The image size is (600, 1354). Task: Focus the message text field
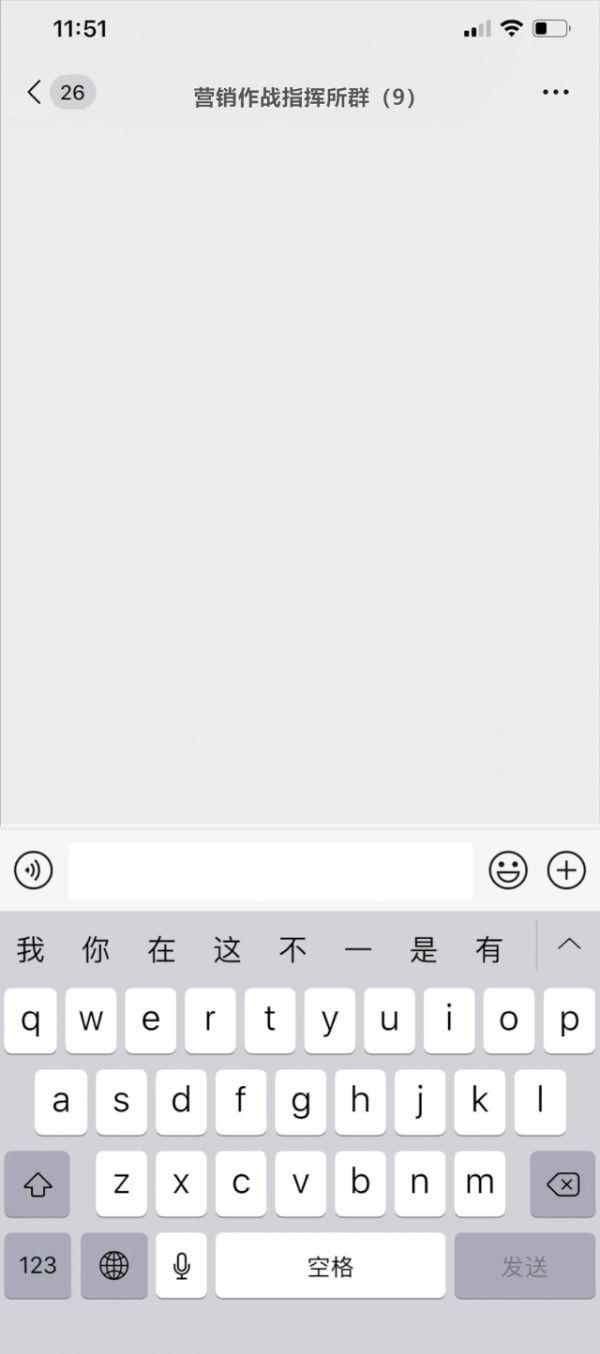click(270, 870)
